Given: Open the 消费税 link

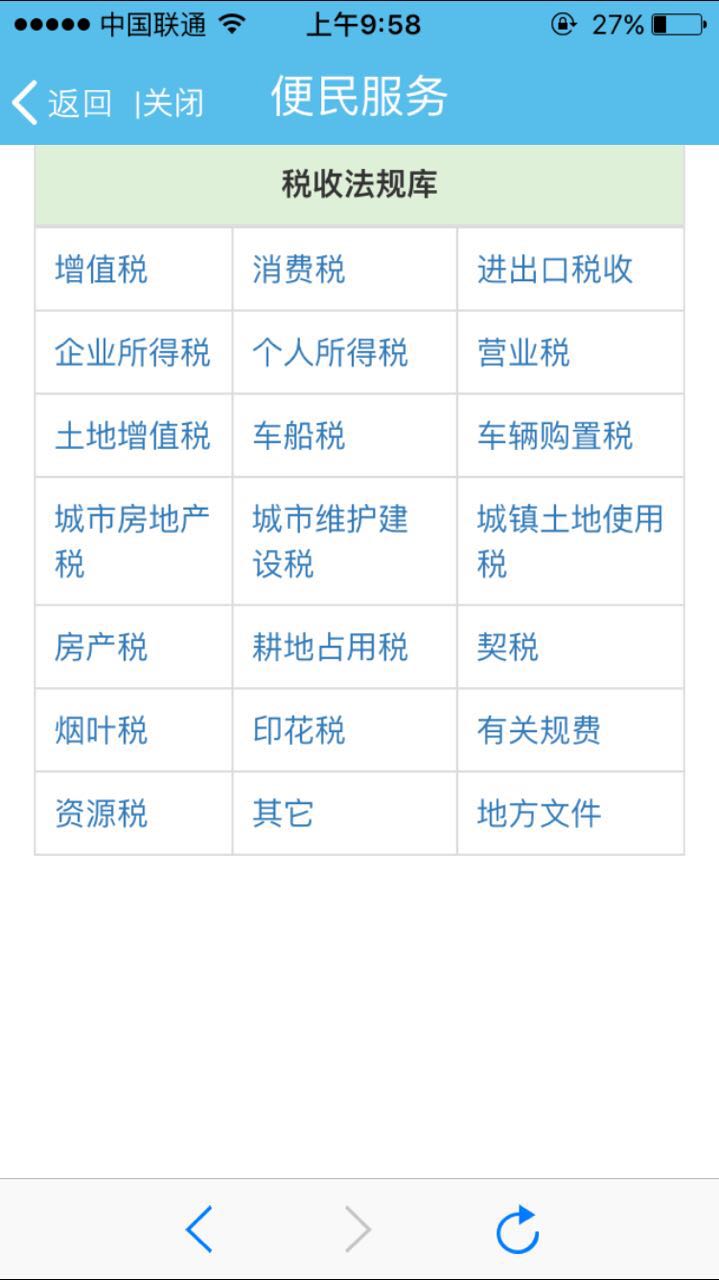Looking at the screenshot, I should coord(299,270).
